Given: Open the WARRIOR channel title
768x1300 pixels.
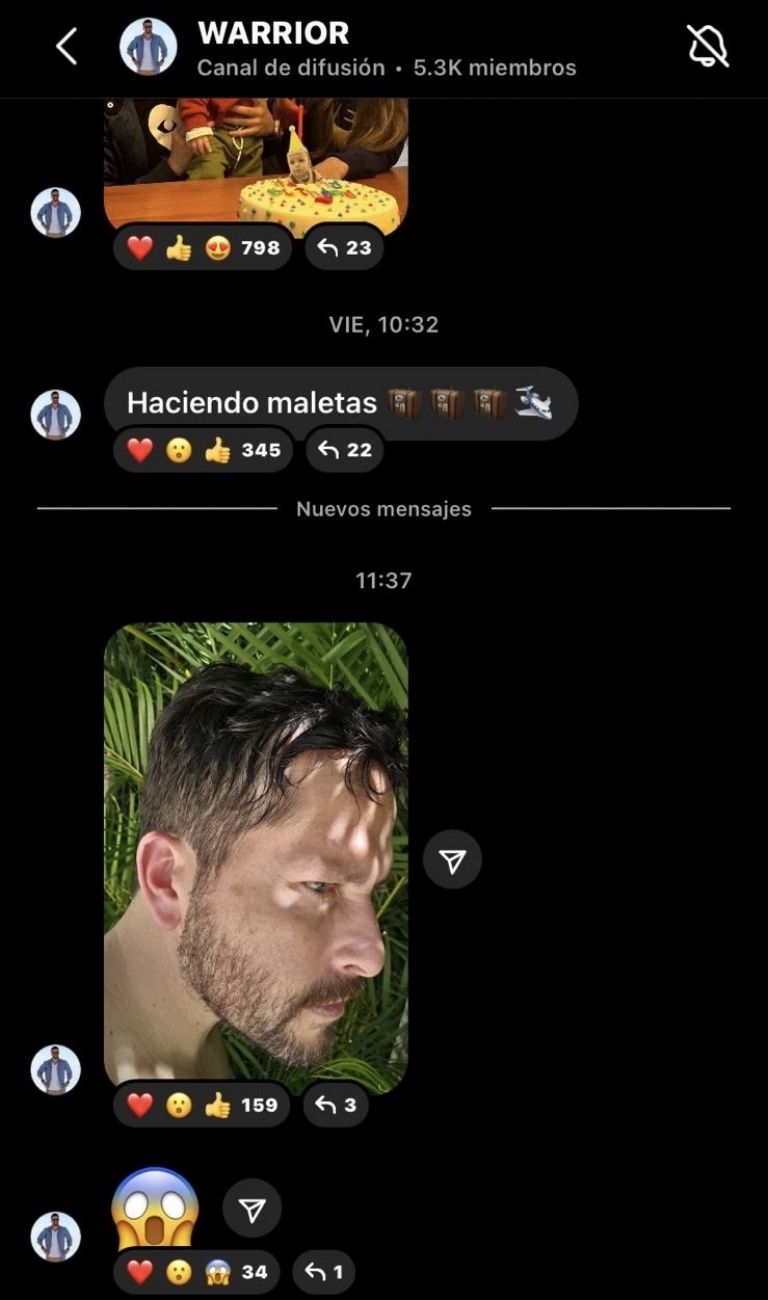Looking at the screenshot, I should (x=275, y=33).
